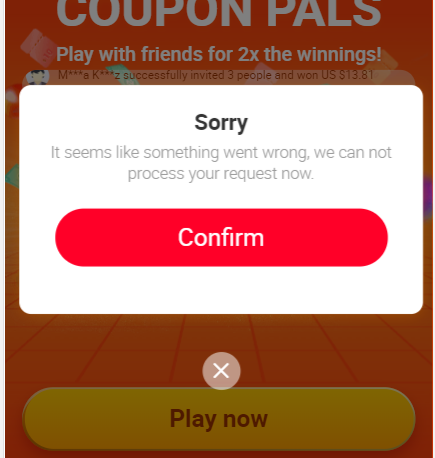Viewport: 435px width, 458px height.
Task: Tap the Play now button
Action: tap(219, 419)
